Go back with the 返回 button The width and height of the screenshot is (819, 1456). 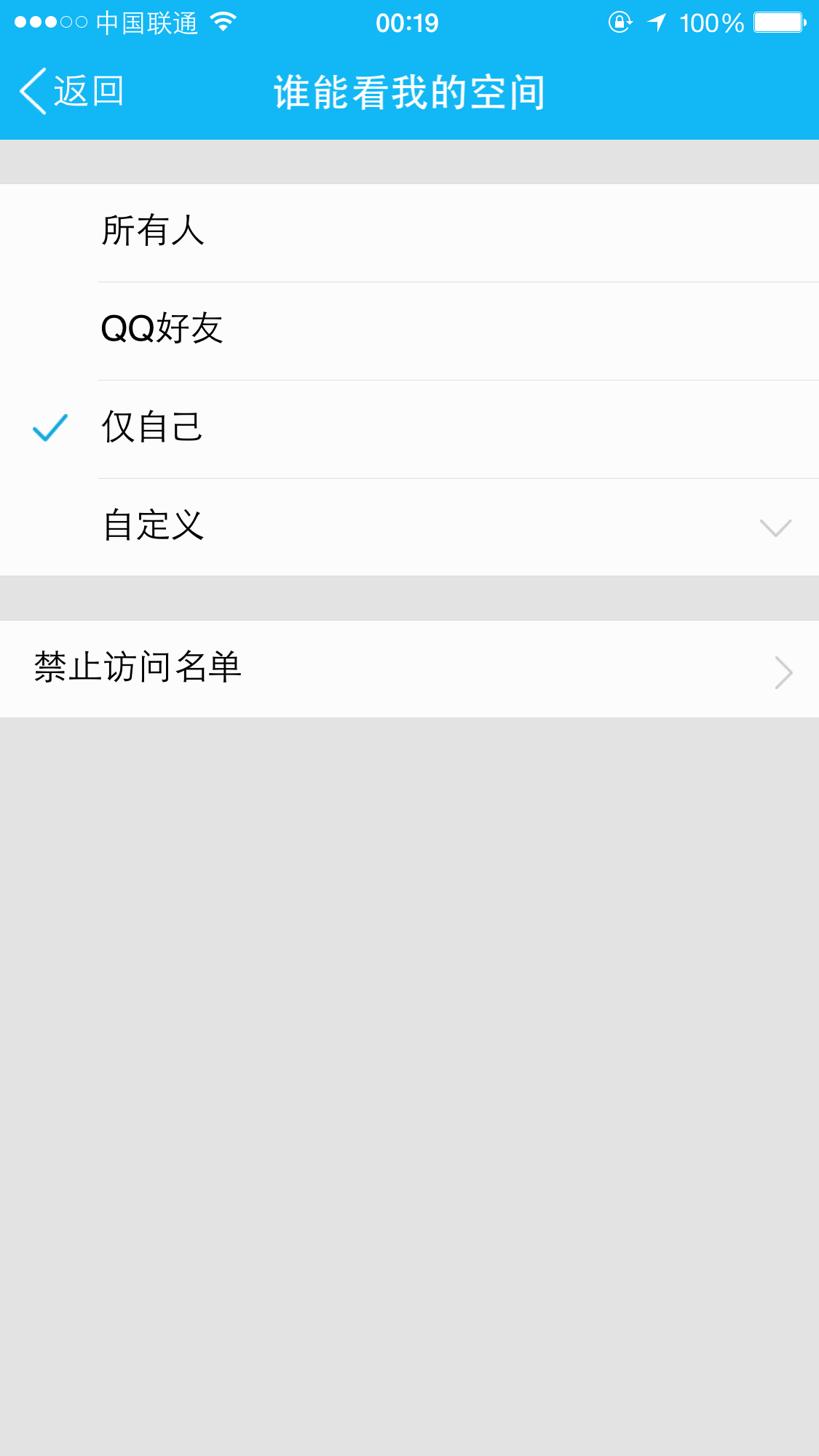point(71,92)
